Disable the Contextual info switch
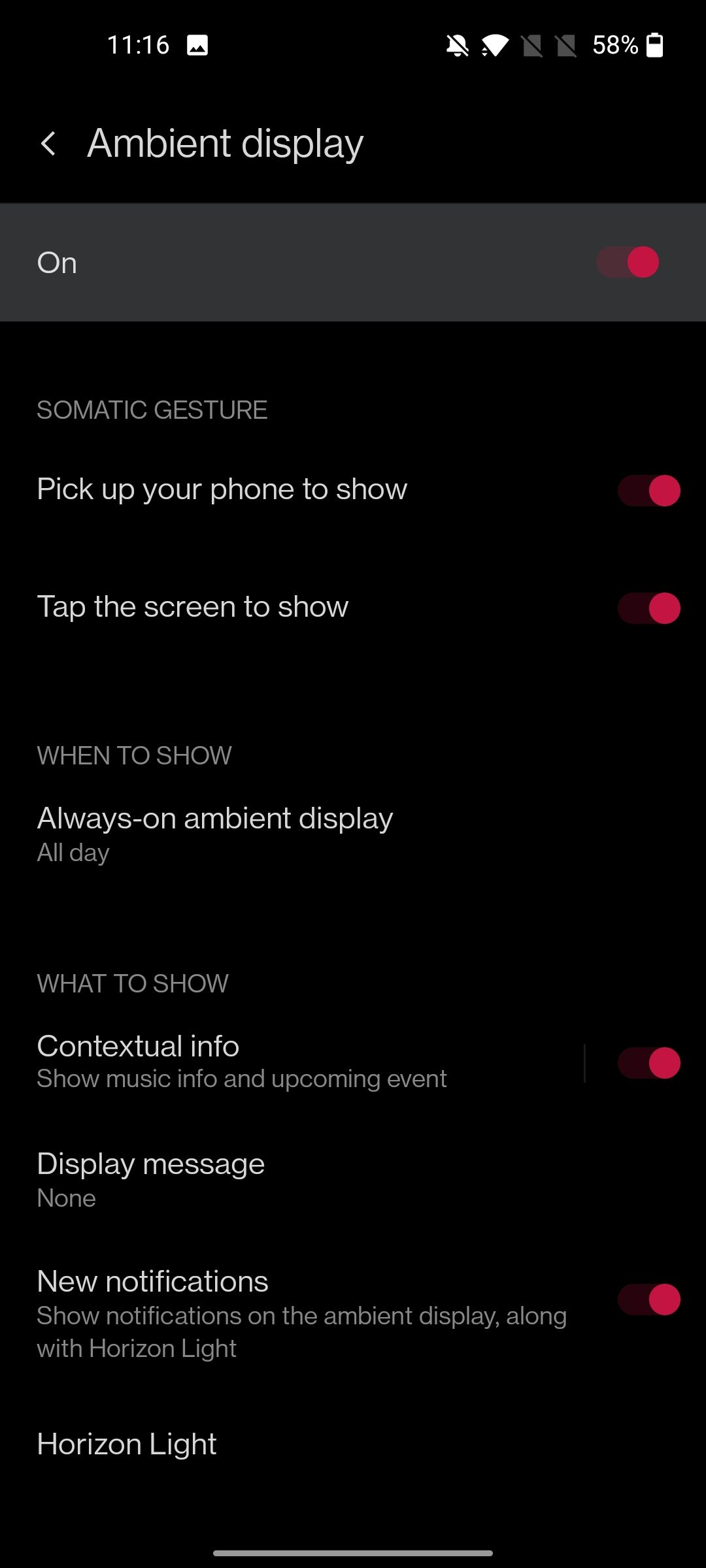Viewport: 706px width, 1568px height. [x=648, y=1062]
